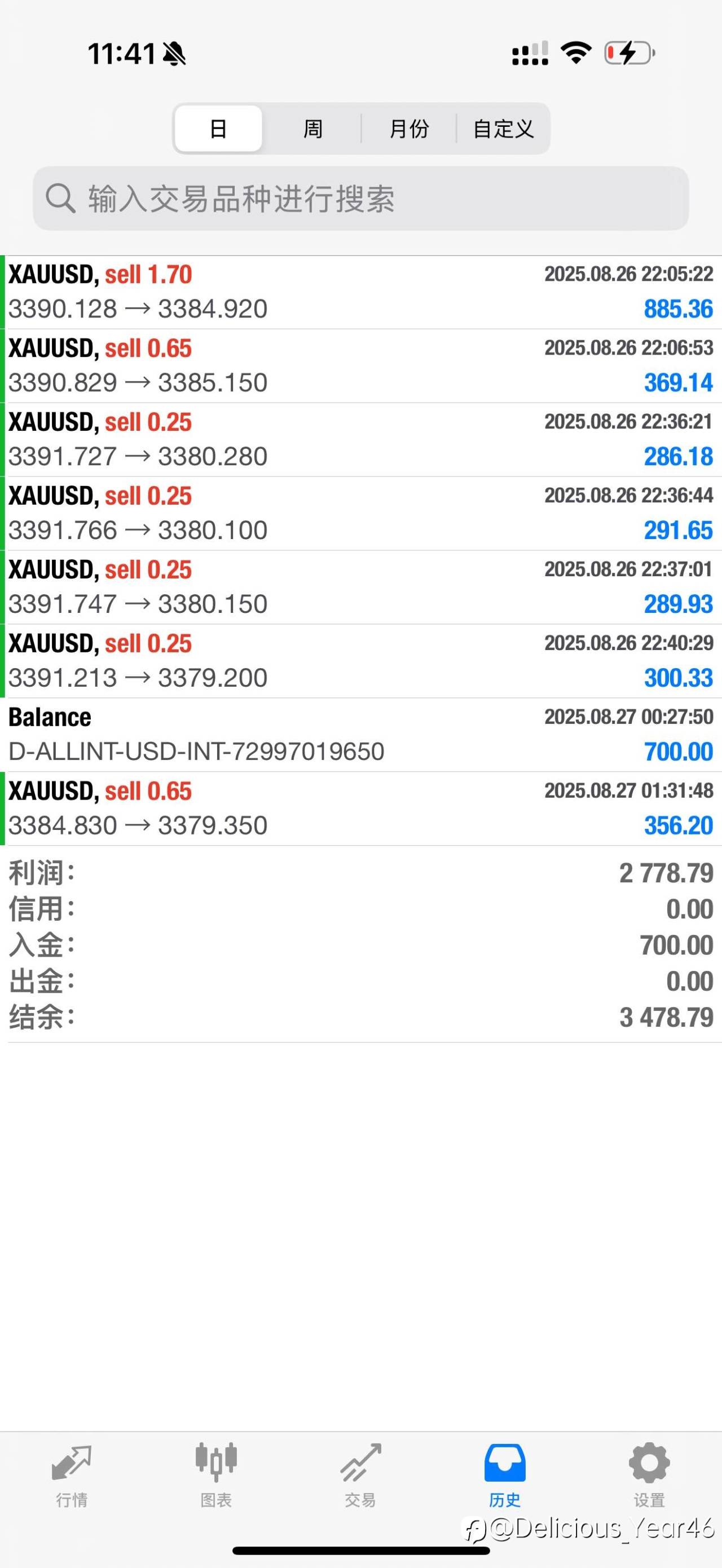Open the XAUUSD sell 1.70 trade

pos(361,292)
